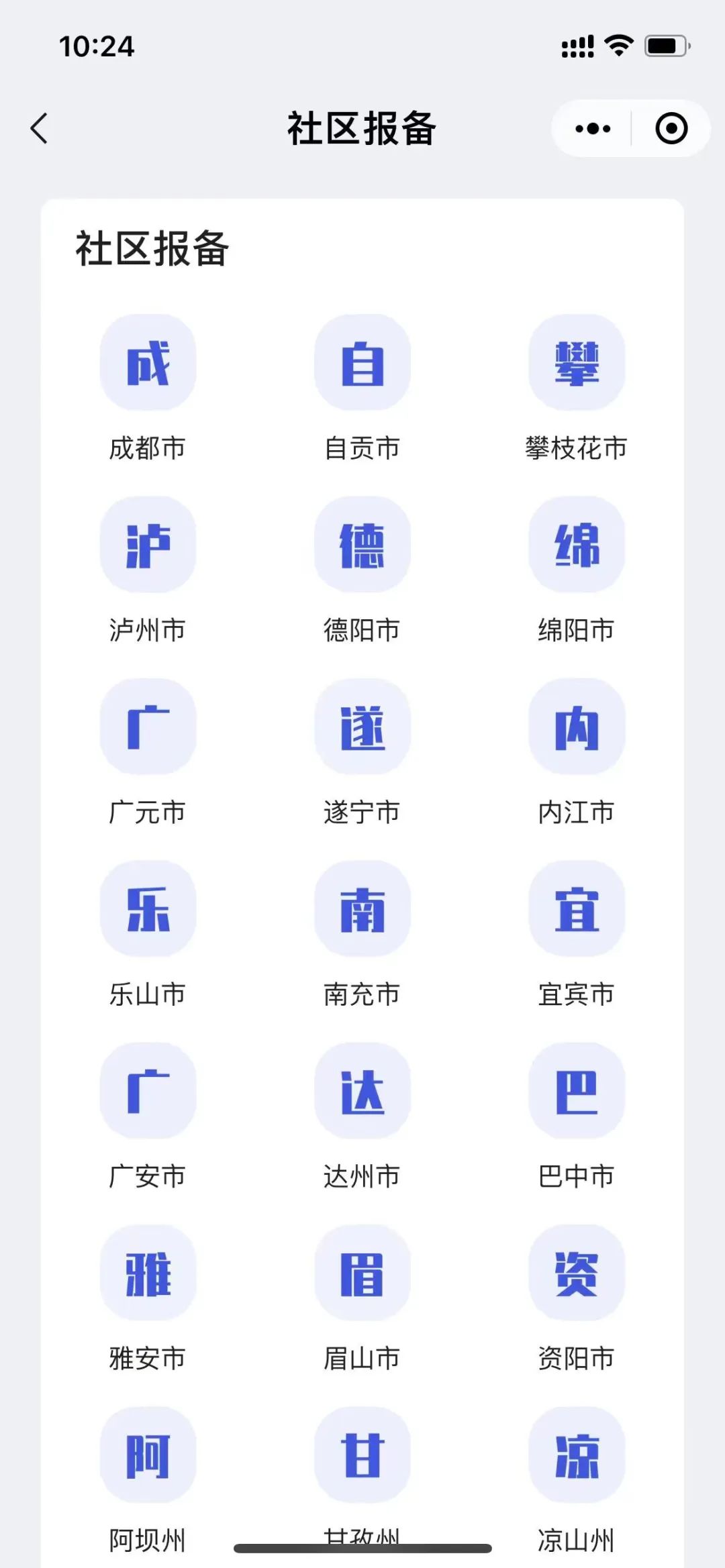Choose 自贡市 community filing

tap(362, 363)
